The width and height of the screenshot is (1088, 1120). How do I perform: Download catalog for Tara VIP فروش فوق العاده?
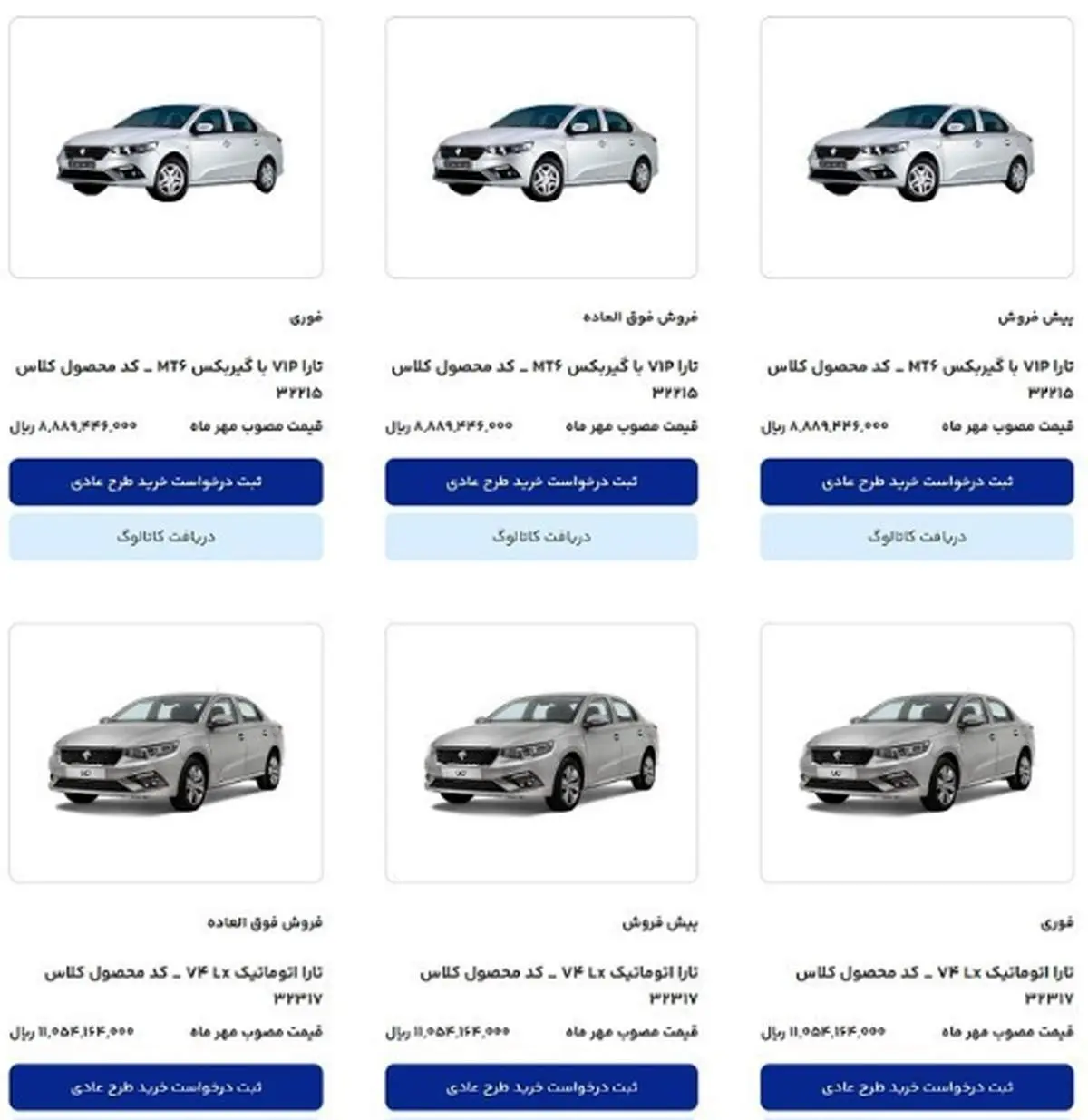click(x=541, y=537)
